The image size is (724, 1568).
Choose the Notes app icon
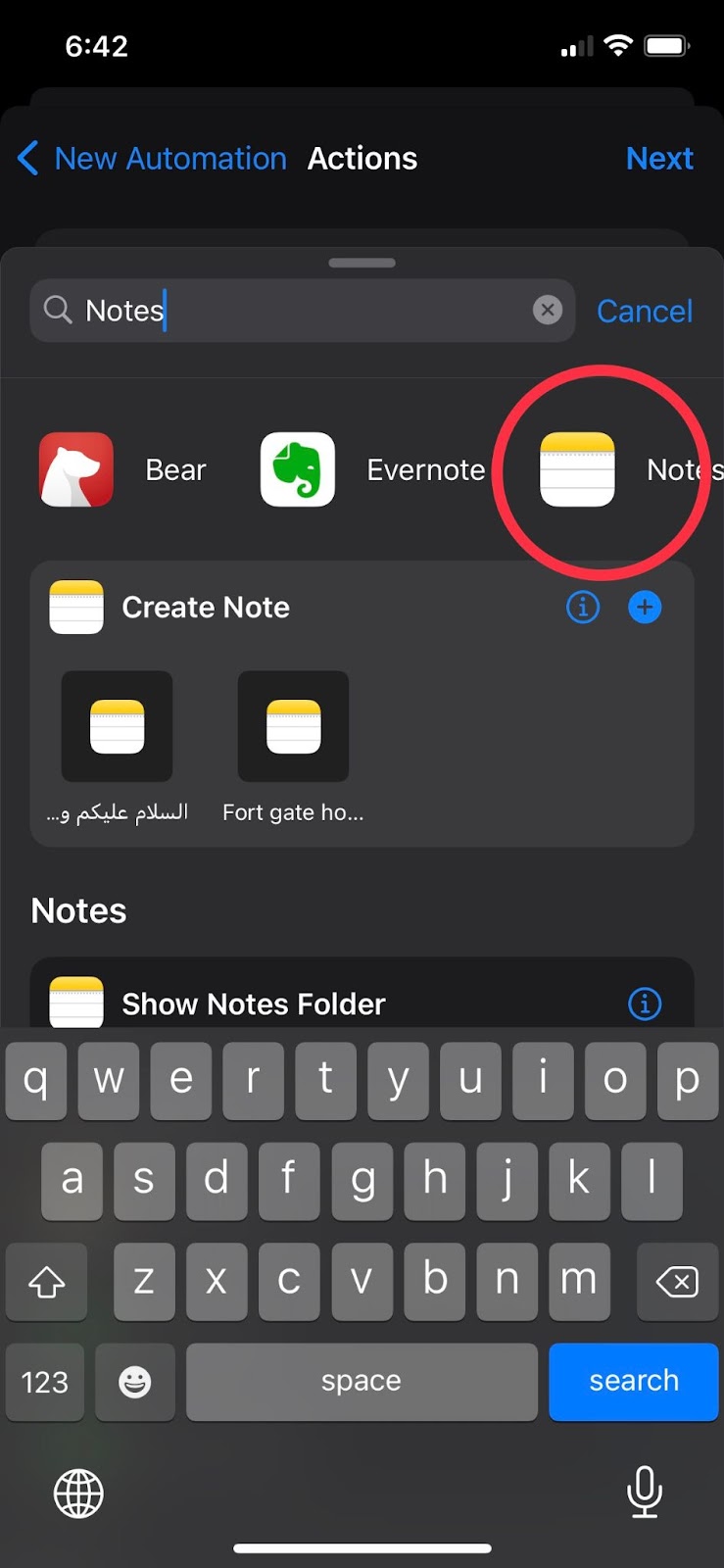[578, 469]
